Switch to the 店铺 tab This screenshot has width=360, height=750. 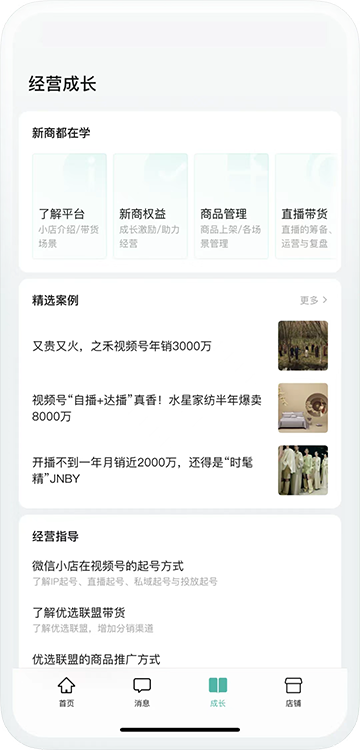[293, 692]
